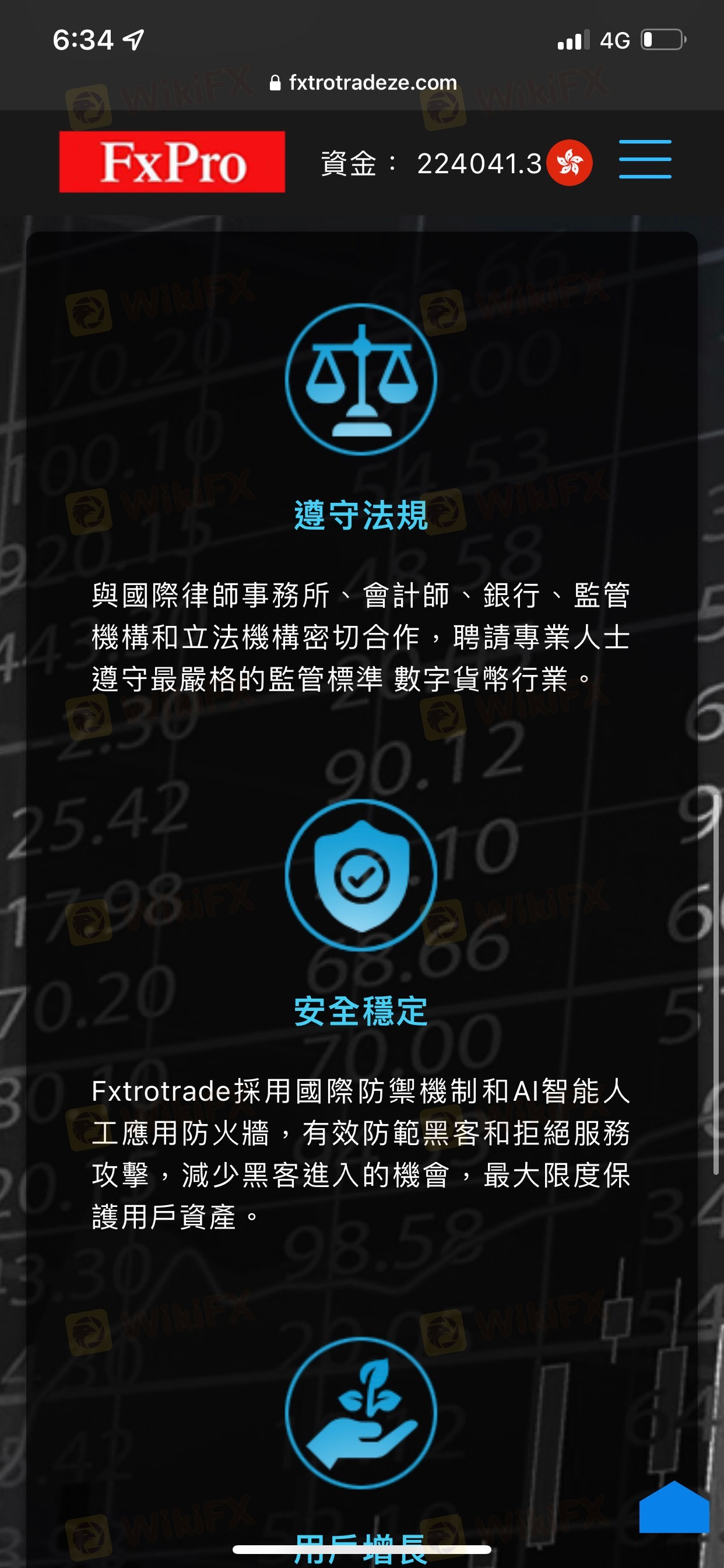Open the hamburger menu
The width and height of the screenshot is (724, 1568).
(x=644, y=159)
